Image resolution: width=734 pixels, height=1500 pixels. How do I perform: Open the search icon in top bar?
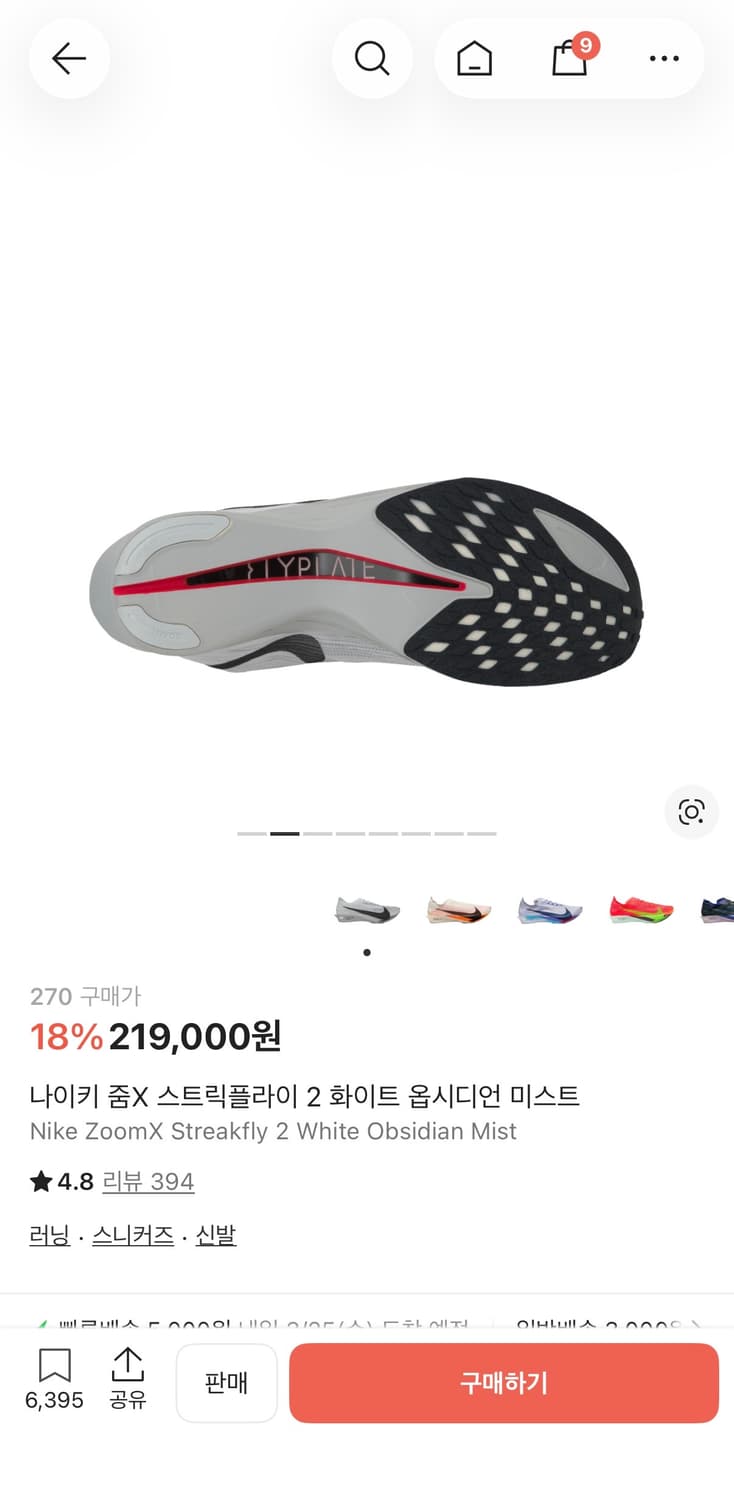pos(372,58)
